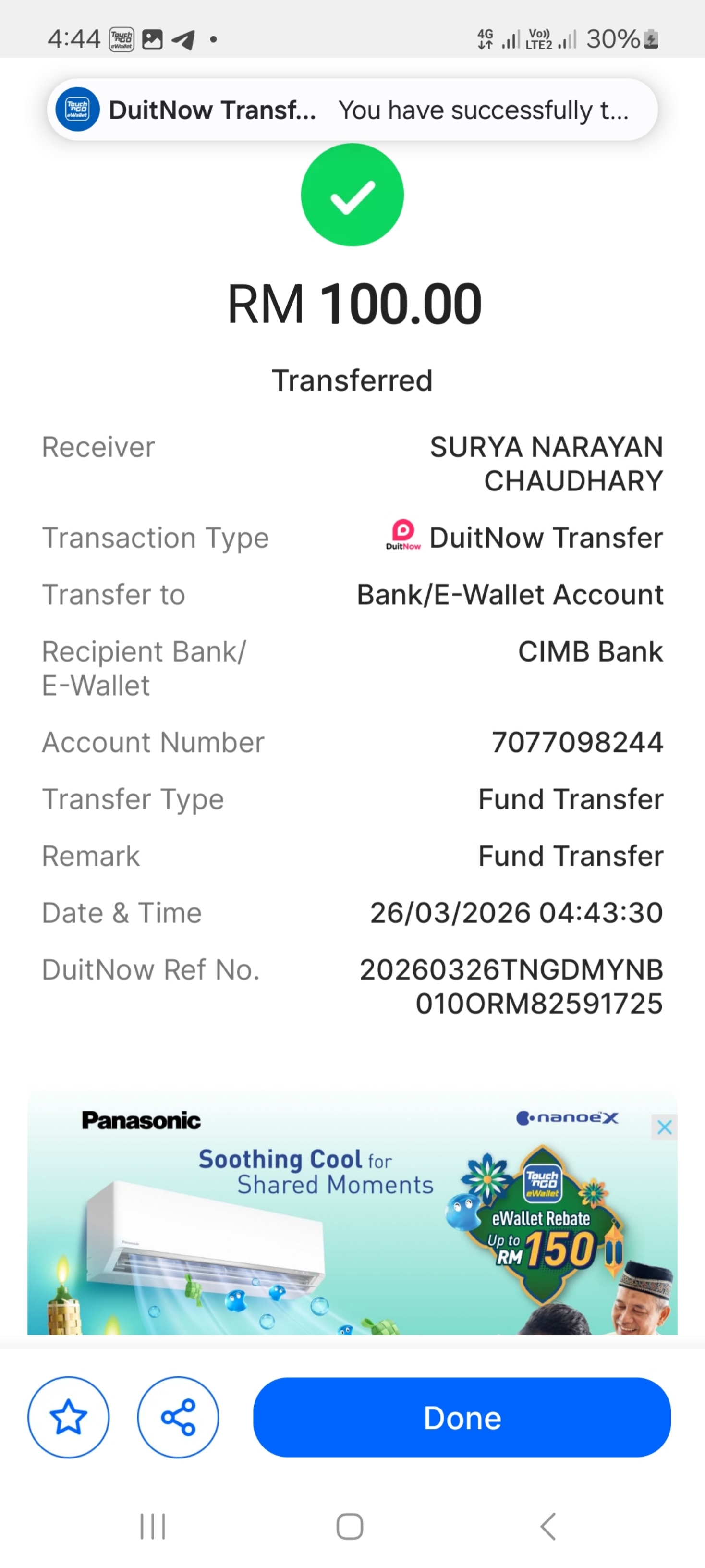
Task: Open recent apps from navigation bar
Action: tap(153, 1527)
